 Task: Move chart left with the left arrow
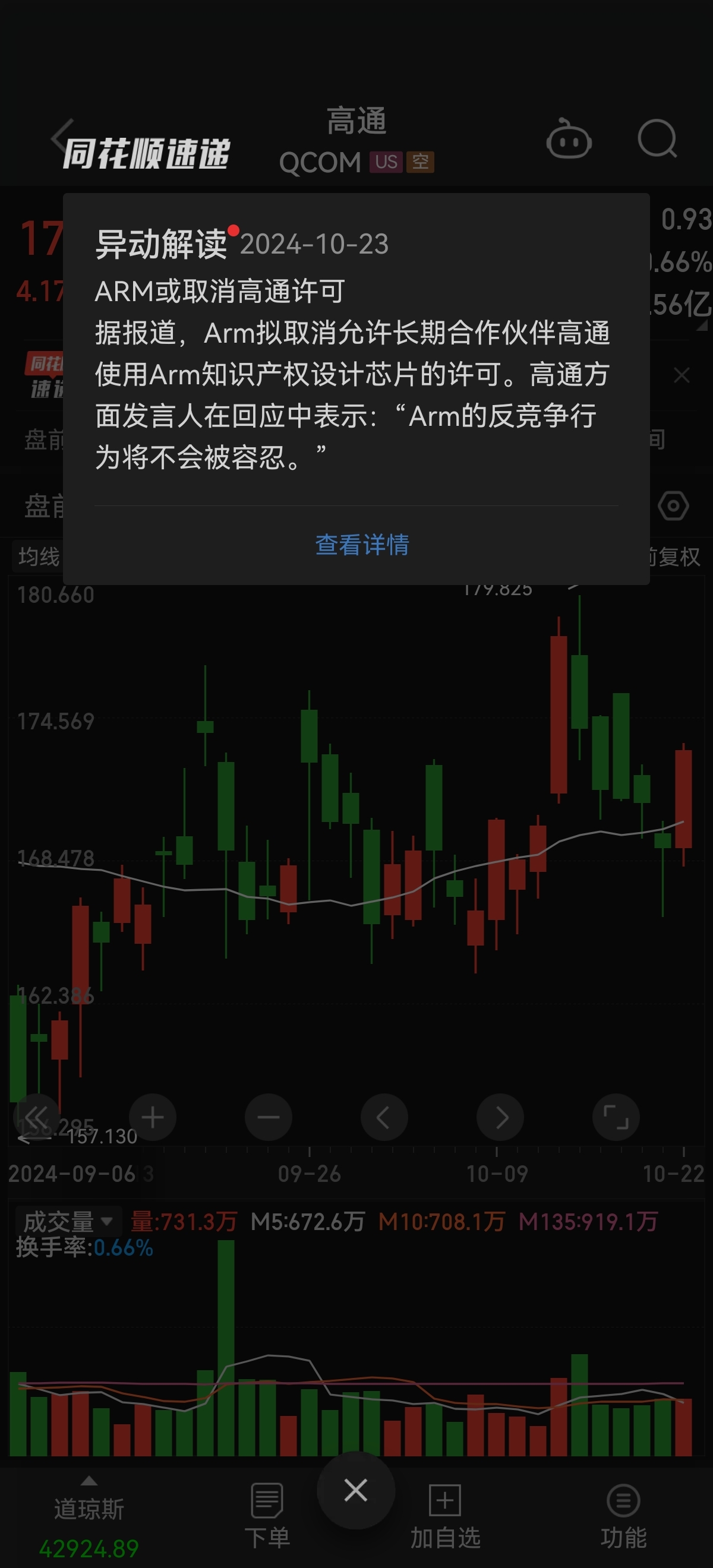pos(384,1118)
